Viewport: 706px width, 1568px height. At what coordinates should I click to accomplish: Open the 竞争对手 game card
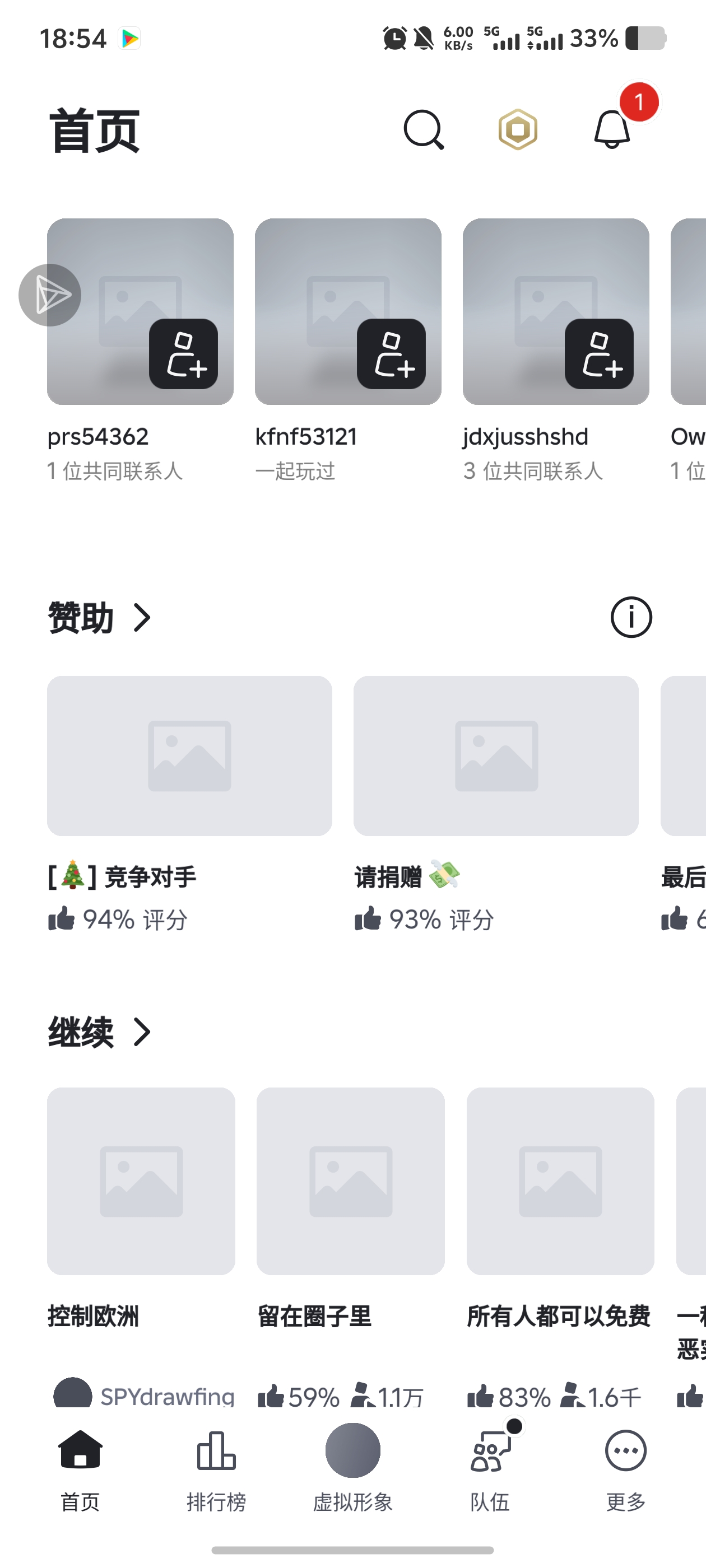pos(189,755)
